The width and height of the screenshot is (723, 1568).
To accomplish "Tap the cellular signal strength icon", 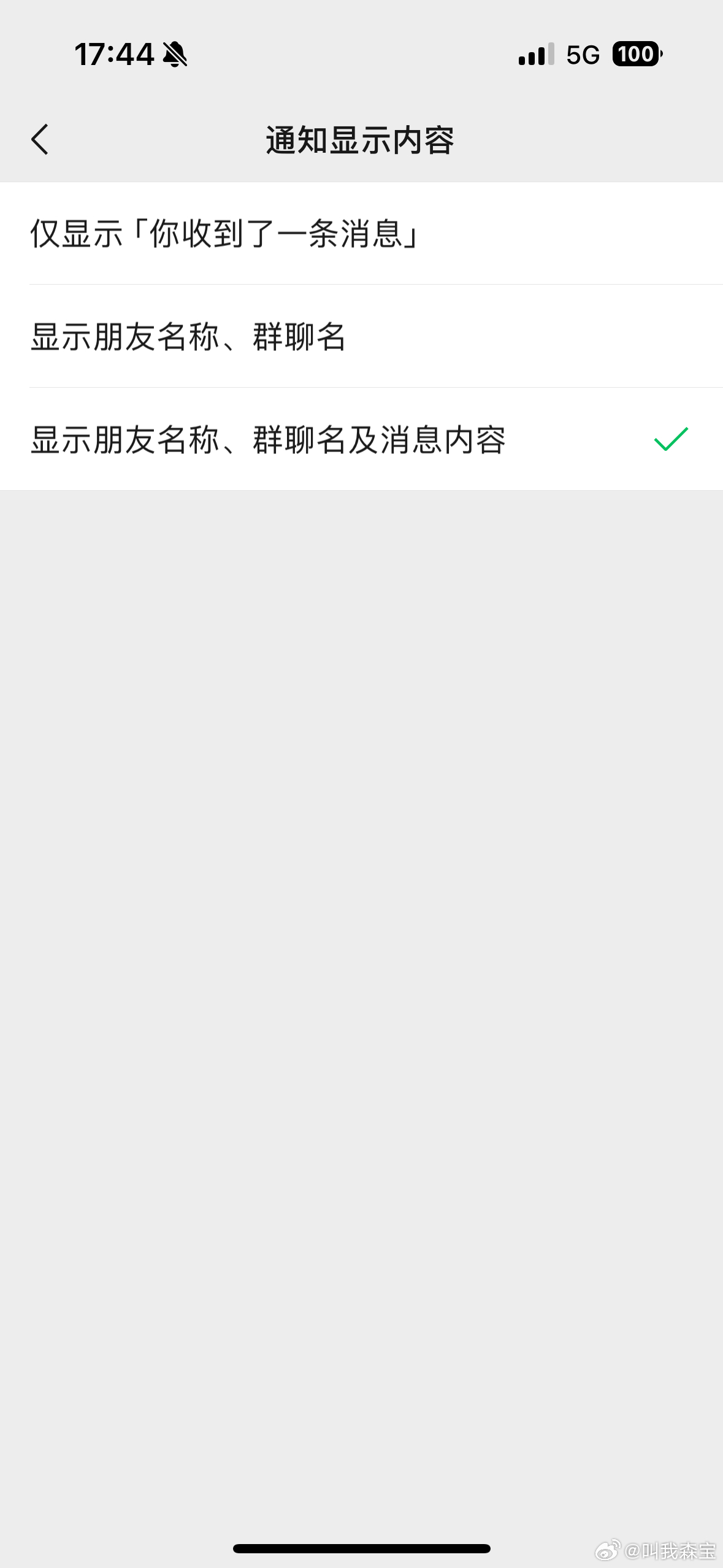I will (535, 55).
